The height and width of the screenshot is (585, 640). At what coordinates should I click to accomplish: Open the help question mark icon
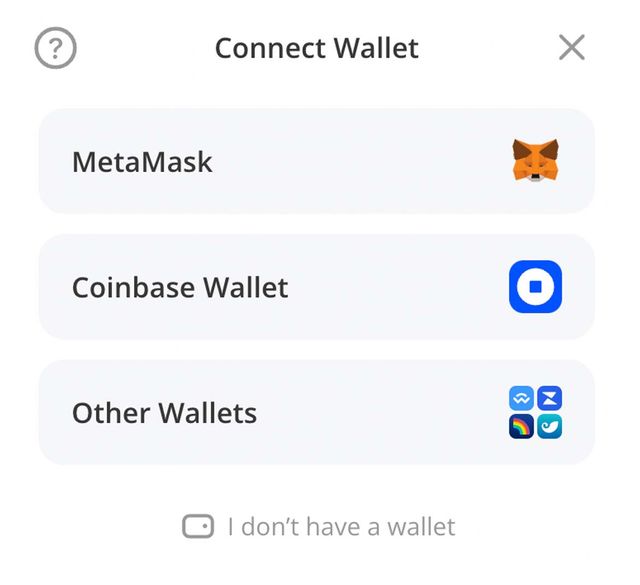pyautogui.click(x=56, y=47)
